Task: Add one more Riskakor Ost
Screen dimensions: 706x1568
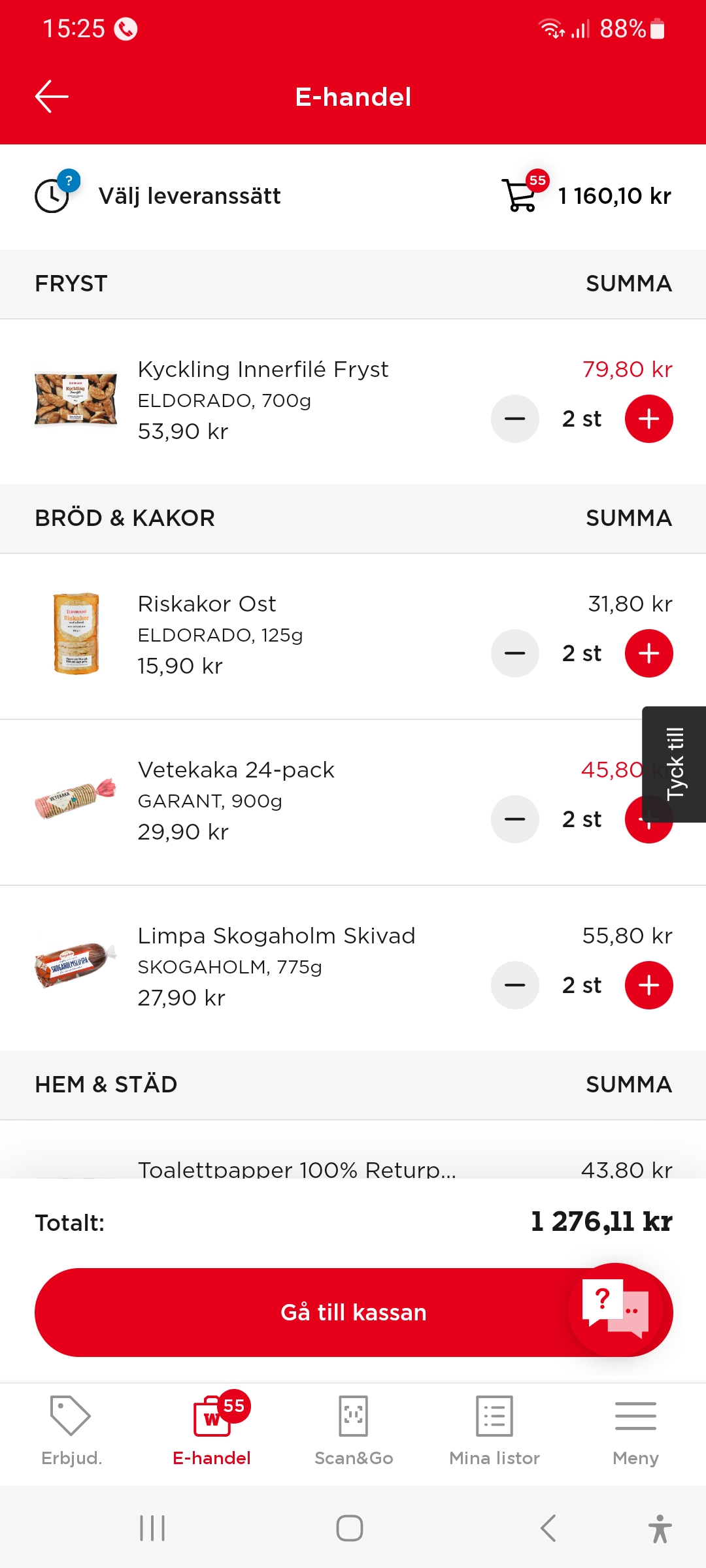Action: pos(648,653)
